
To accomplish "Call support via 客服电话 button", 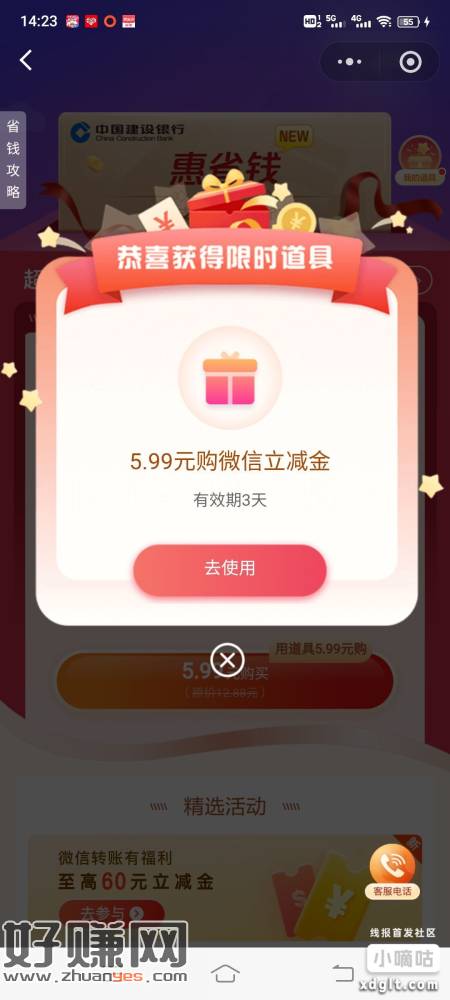I will coord(393,871).
